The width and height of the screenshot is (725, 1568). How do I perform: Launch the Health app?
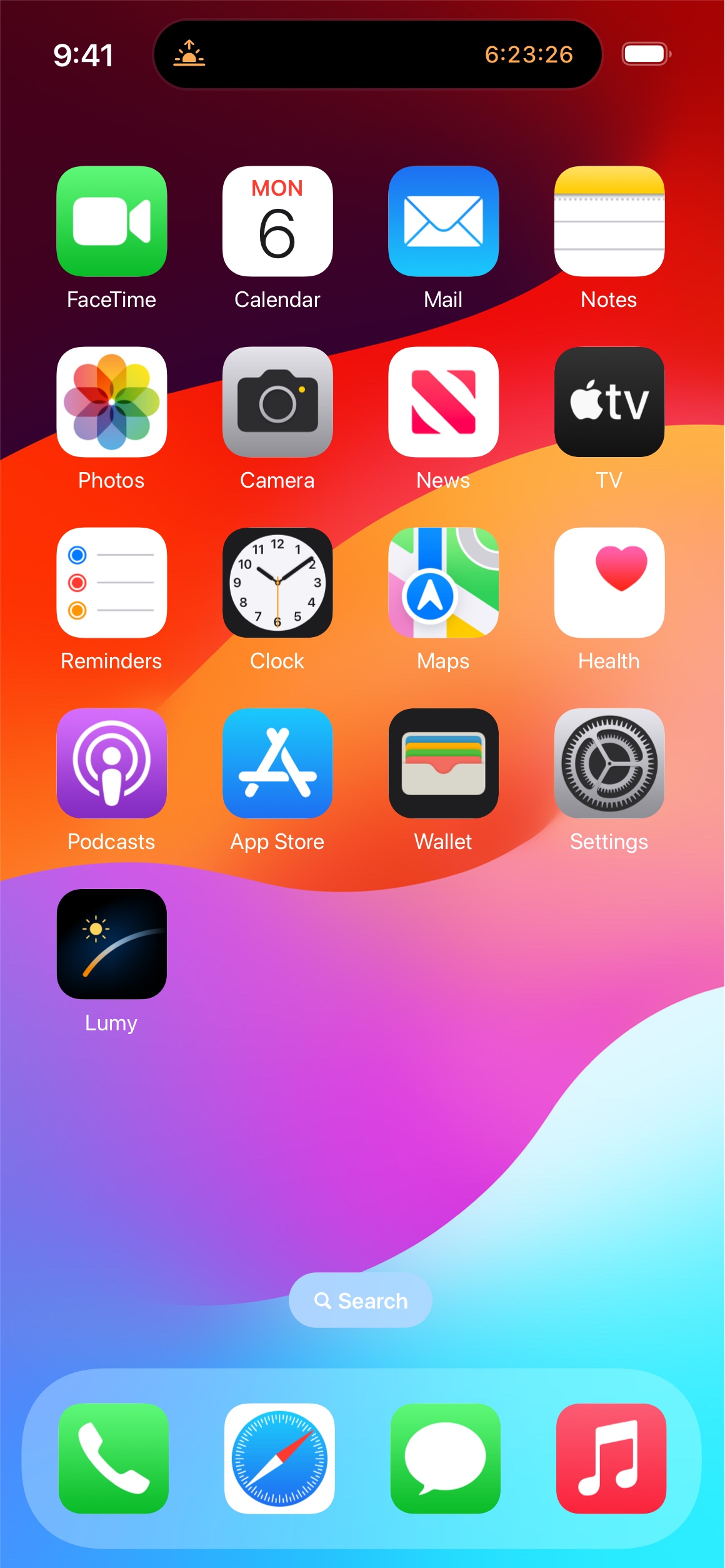point(609,583)
